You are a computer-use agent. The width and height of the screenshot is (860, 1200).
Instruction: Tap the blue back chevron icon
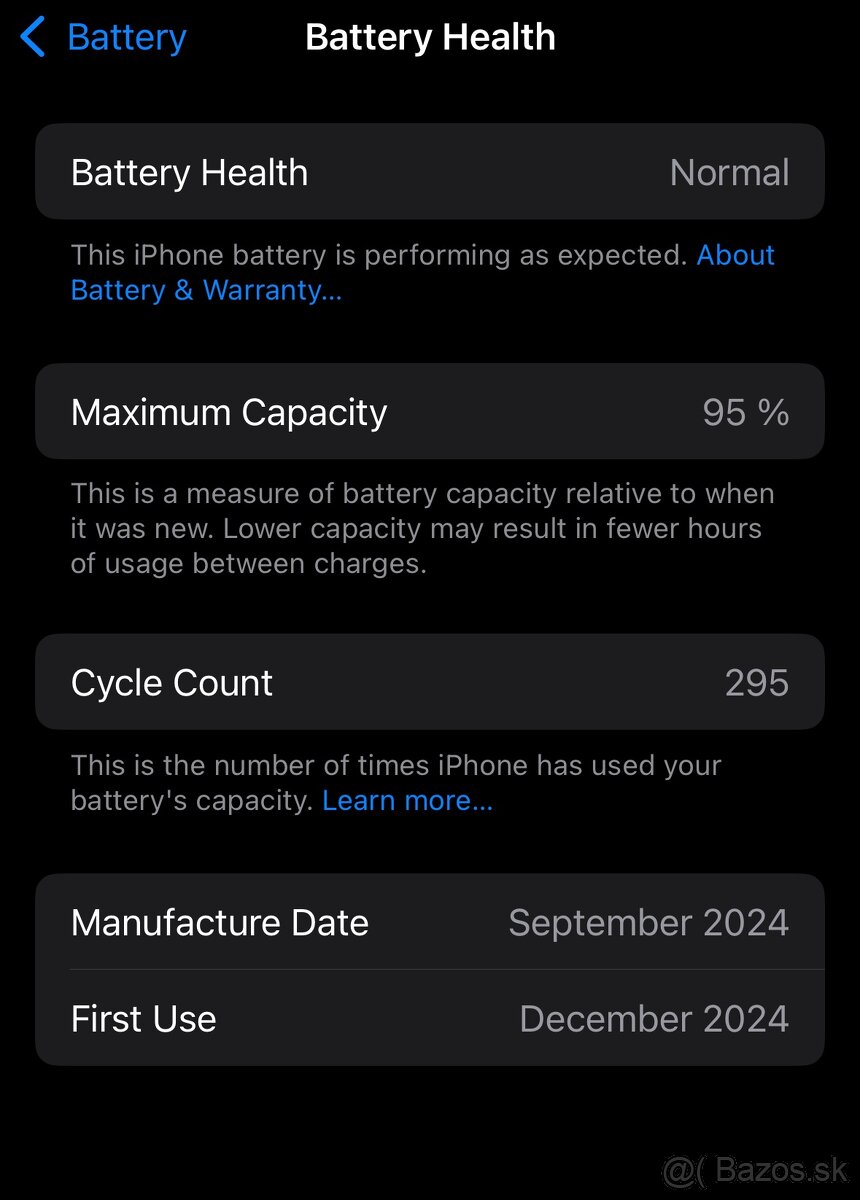click(30, 37)
